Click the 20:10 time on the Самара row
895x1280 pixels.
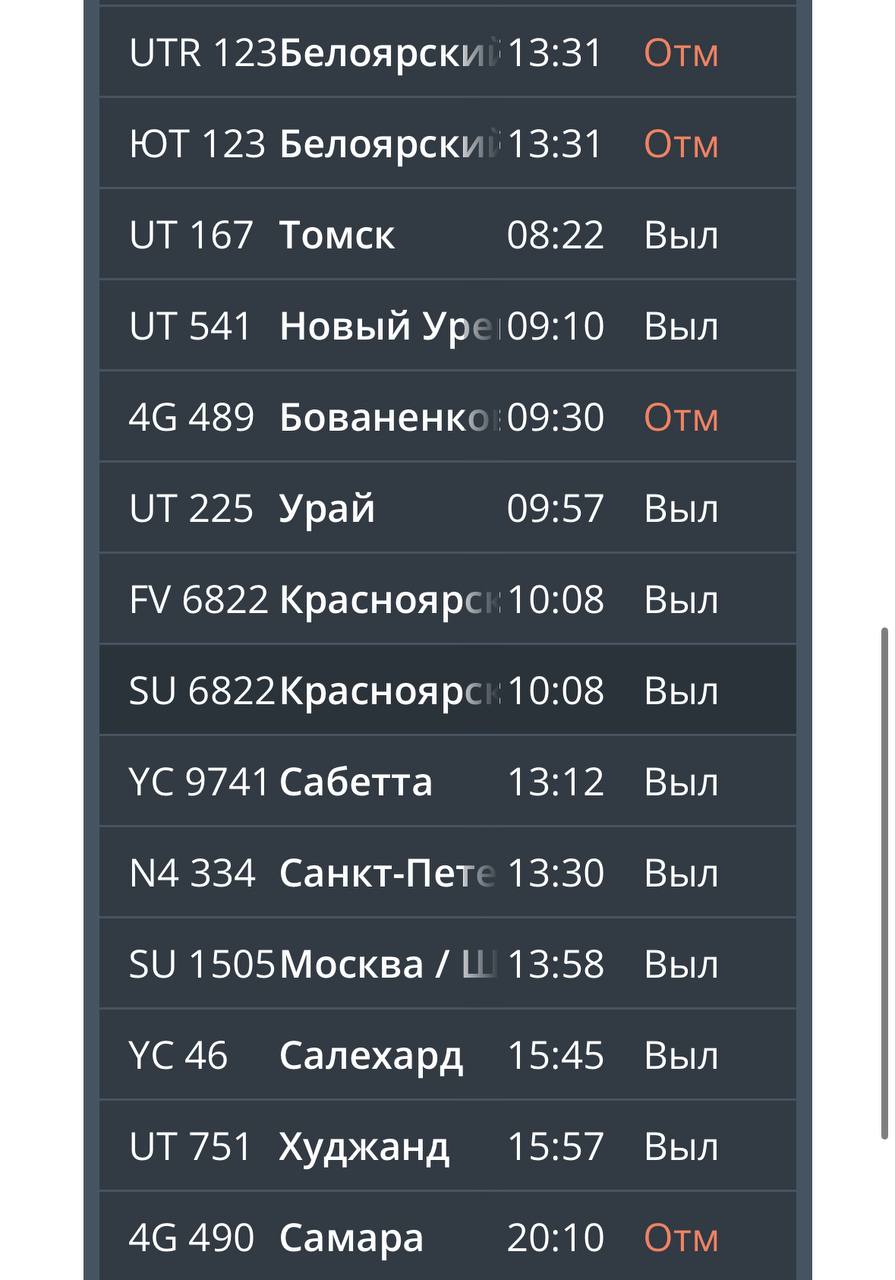click(556, 1237)
